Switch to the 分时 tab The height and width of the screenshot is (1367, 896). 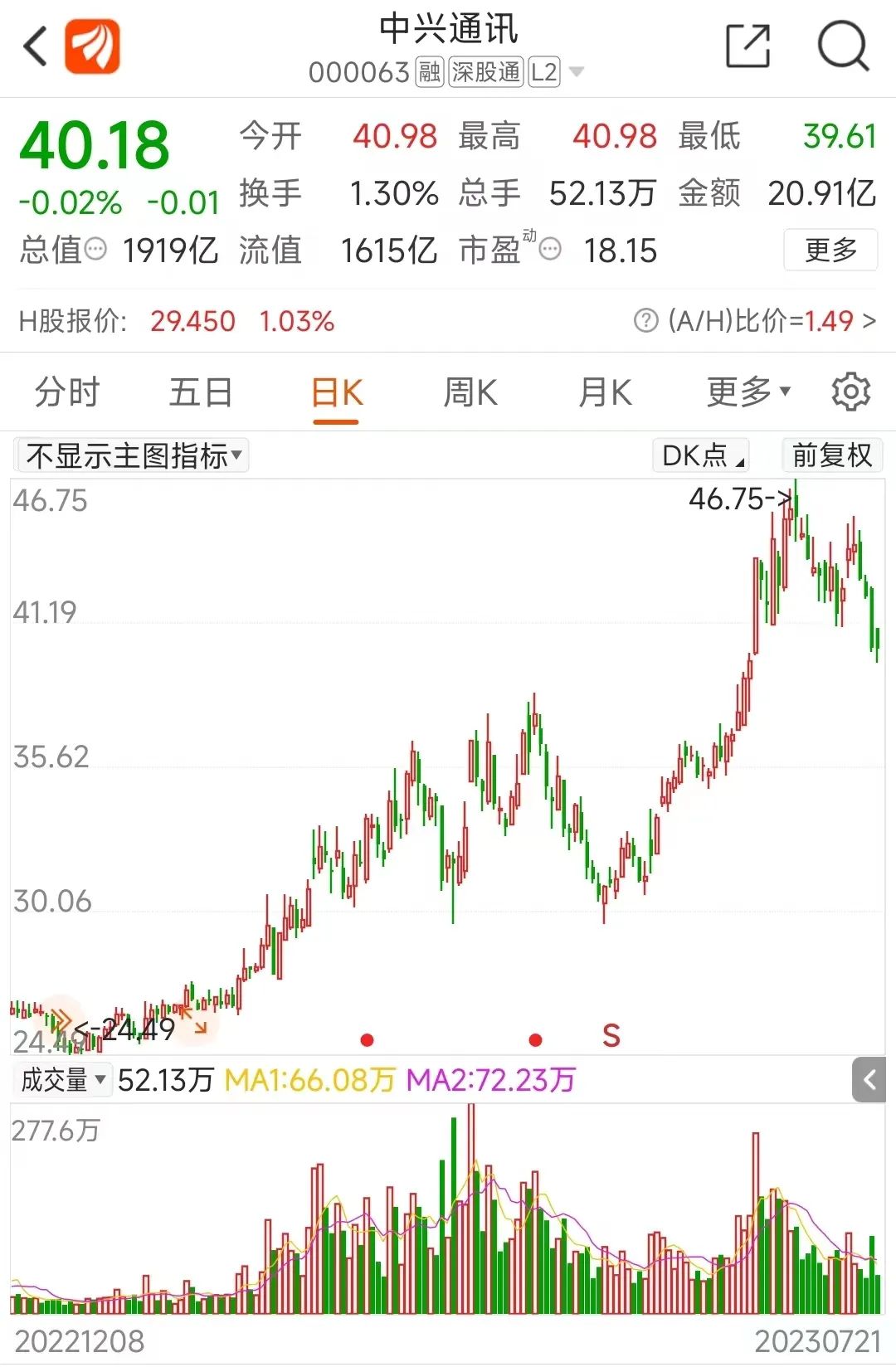point(65,392)
